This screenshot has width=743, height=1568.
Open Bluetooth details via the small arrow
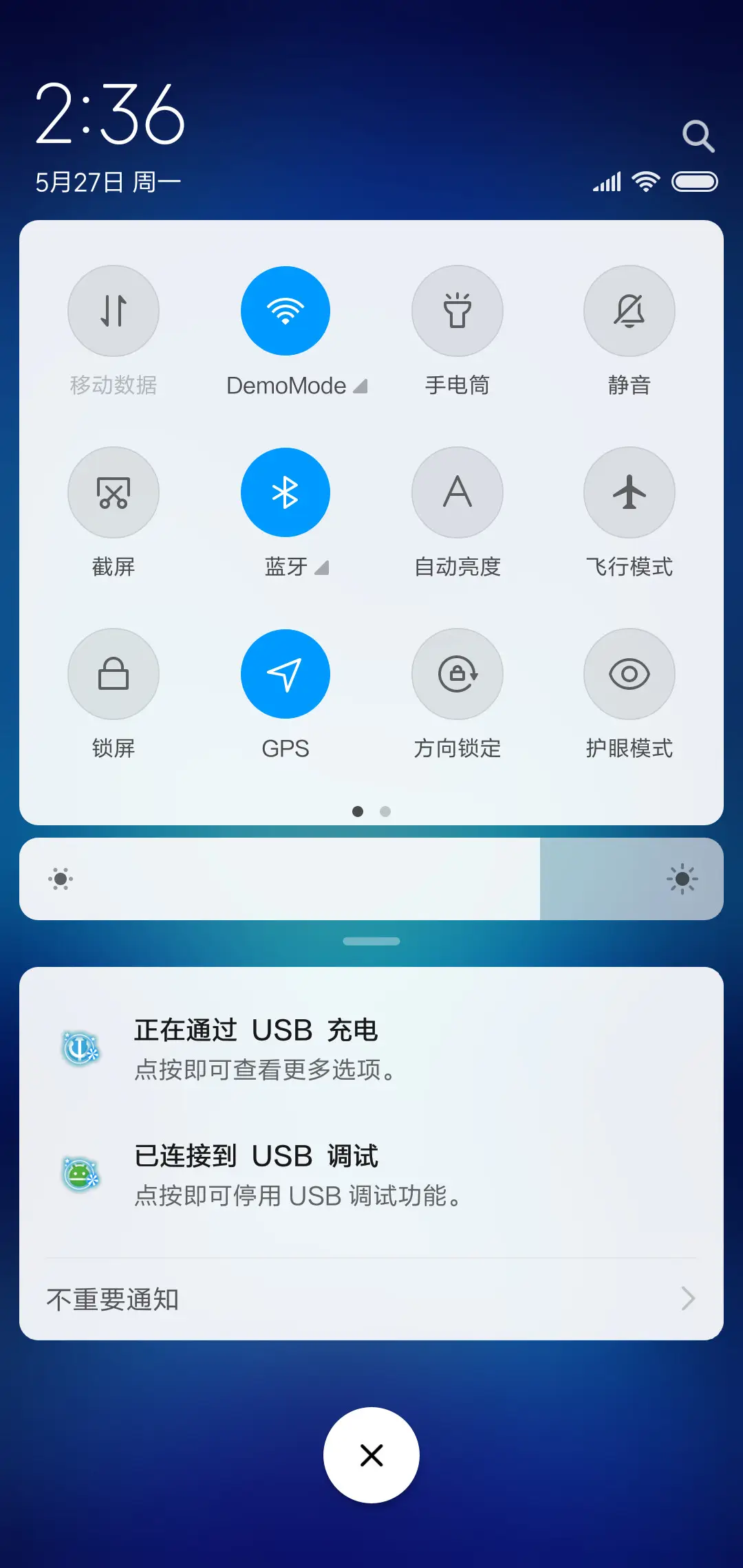point(322,568)
